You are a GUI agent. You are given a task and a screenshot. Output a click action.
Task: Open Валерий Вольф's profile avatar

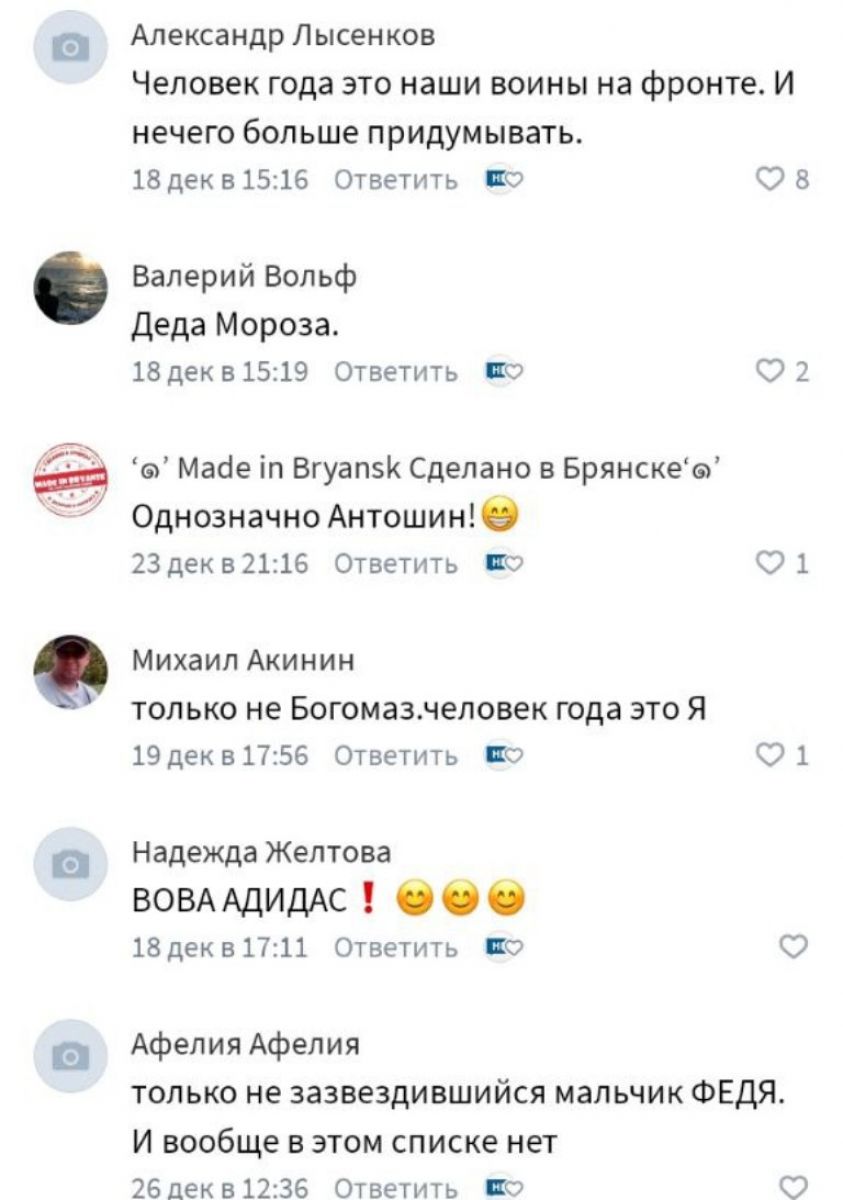click(x=71, y=287)
